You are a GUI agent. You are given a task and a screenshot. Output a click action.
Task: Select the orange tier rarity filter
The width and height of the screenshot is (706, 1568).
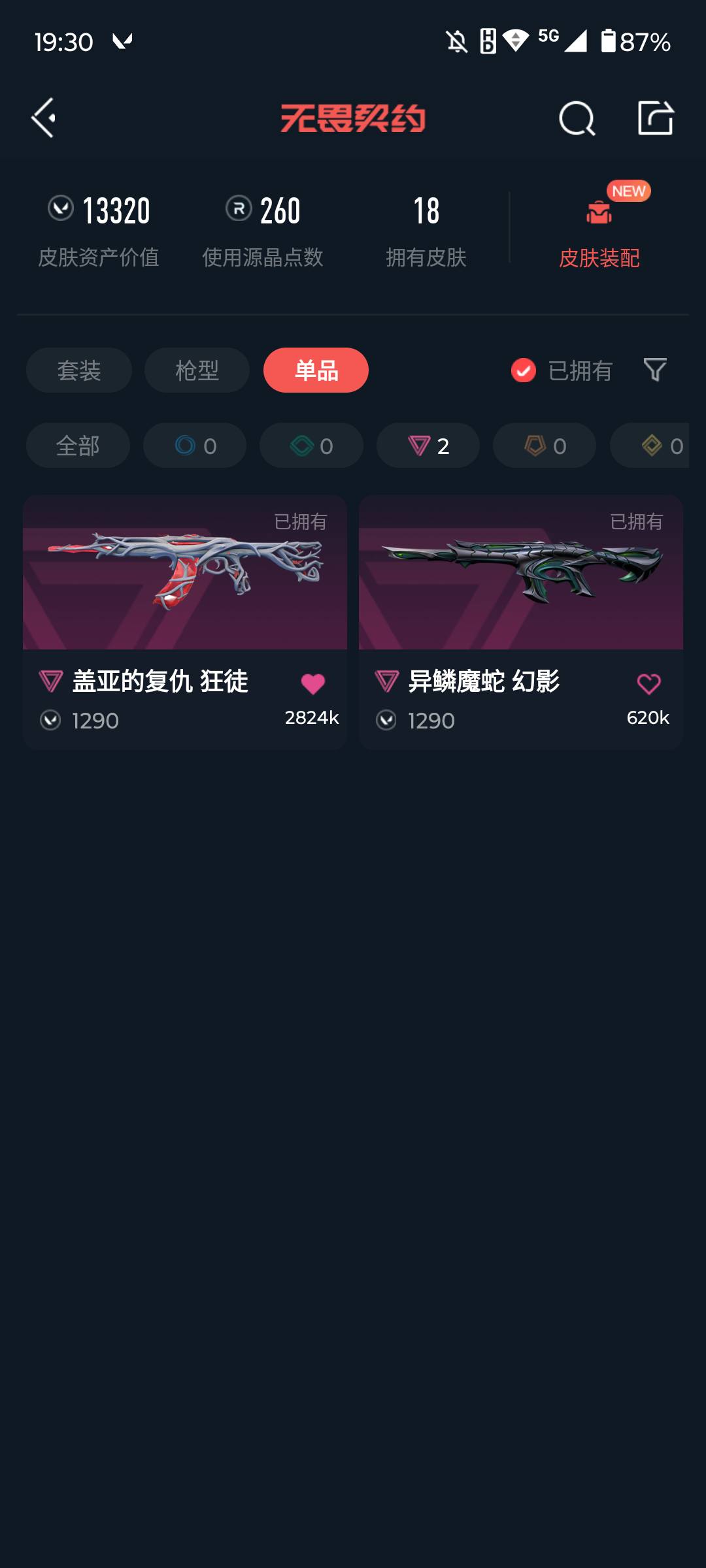(543, 446)
